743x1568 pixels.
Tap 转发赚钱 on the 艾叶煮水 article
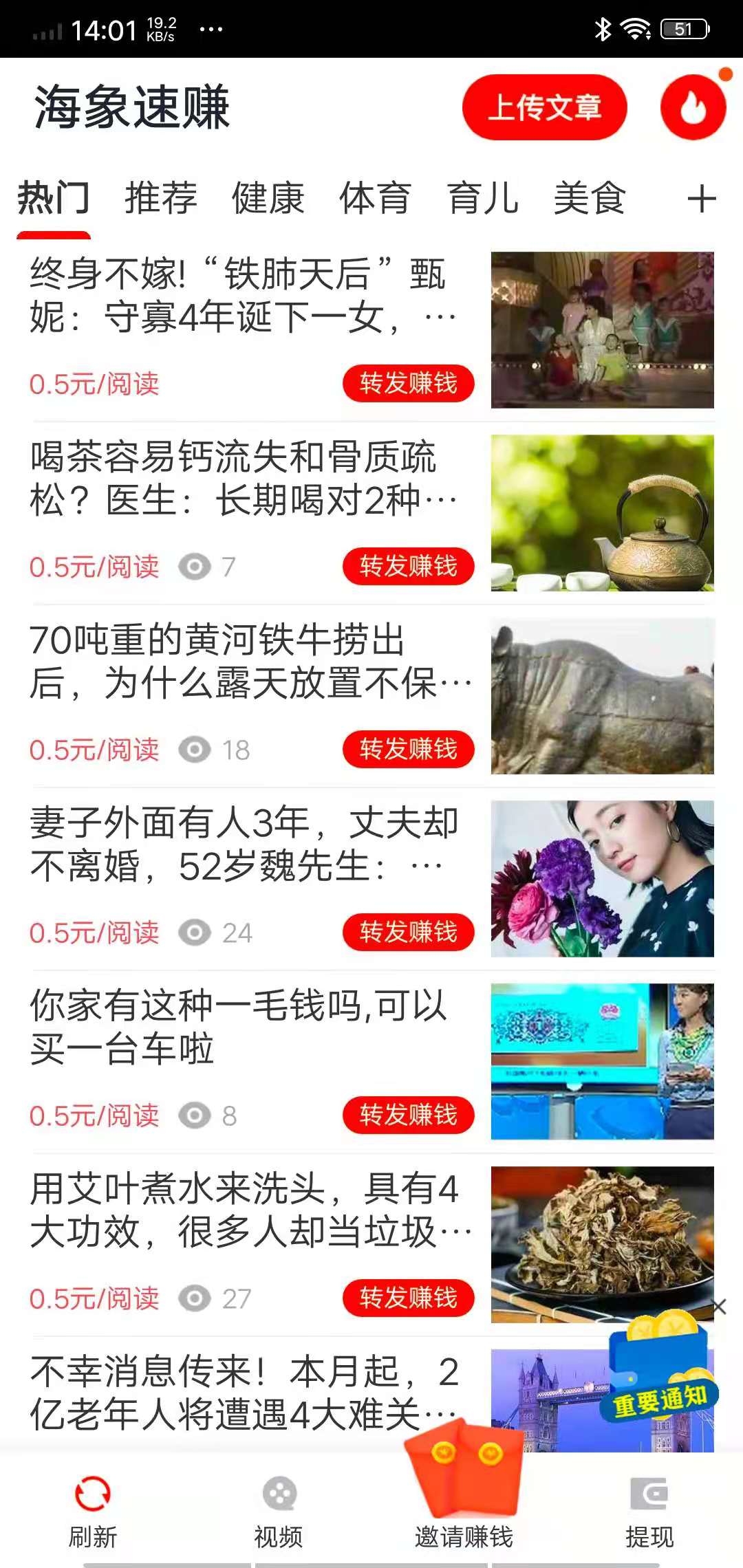click(408, 1298)
